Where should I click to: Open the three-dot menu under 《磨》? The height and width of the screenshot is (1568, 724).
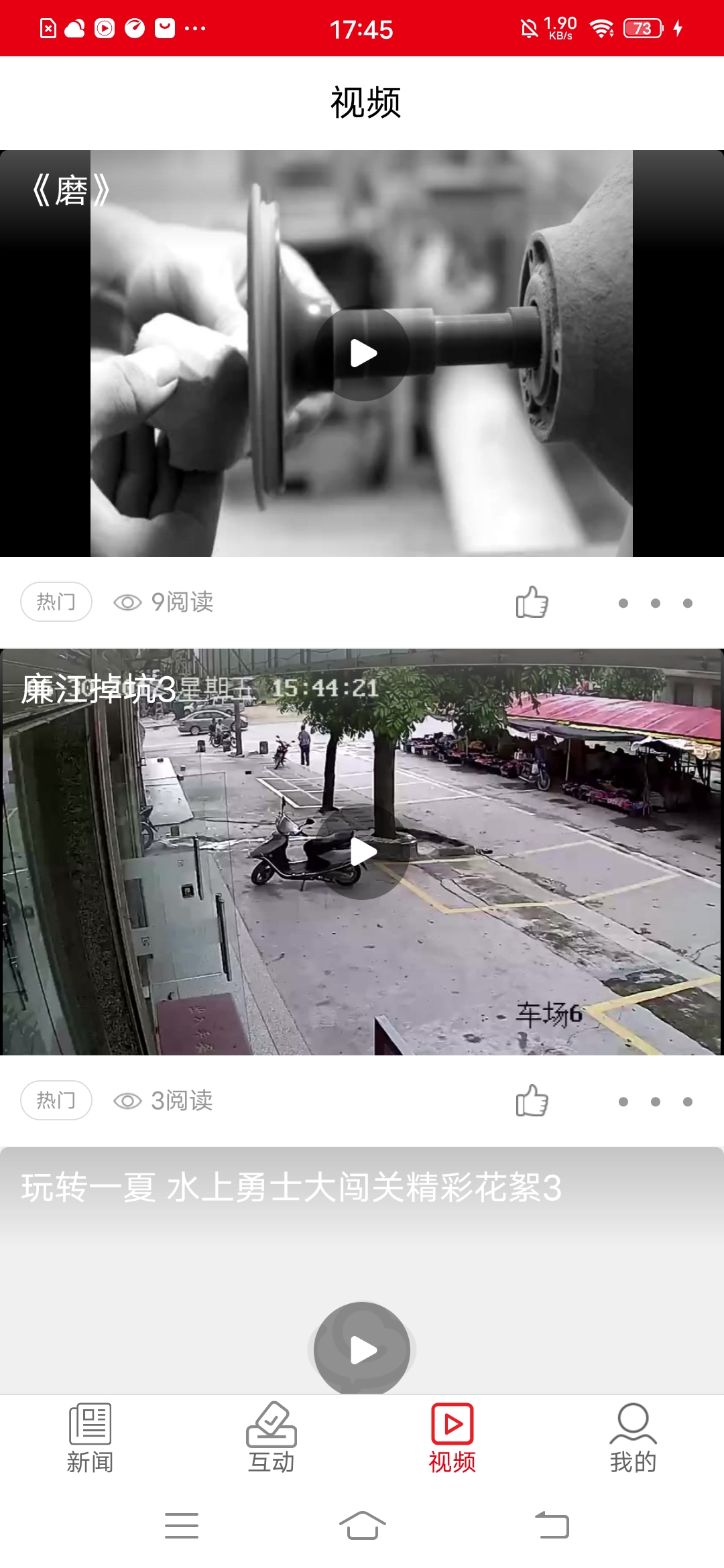click(655, 602)
